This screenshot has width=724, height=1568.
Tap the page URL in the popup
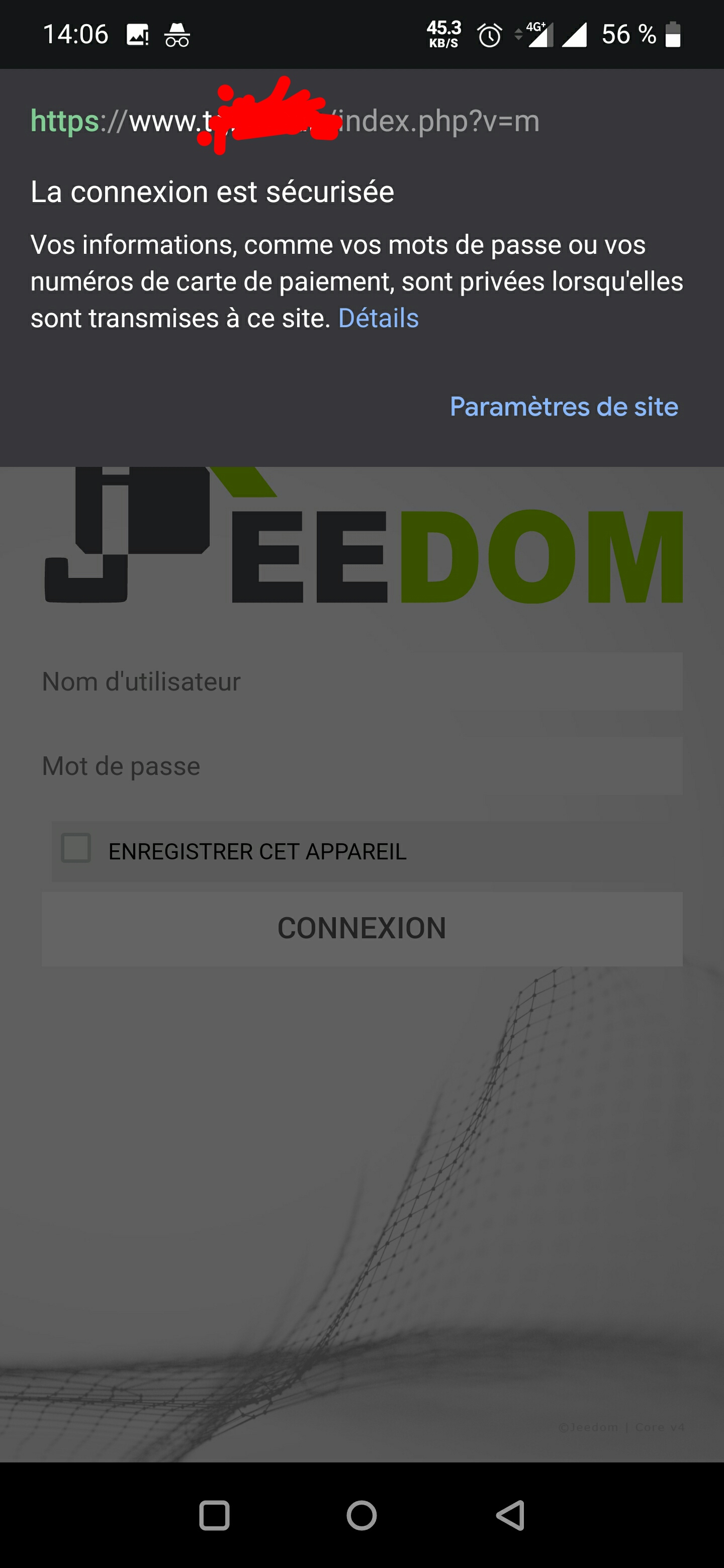[x=285, y=121]
